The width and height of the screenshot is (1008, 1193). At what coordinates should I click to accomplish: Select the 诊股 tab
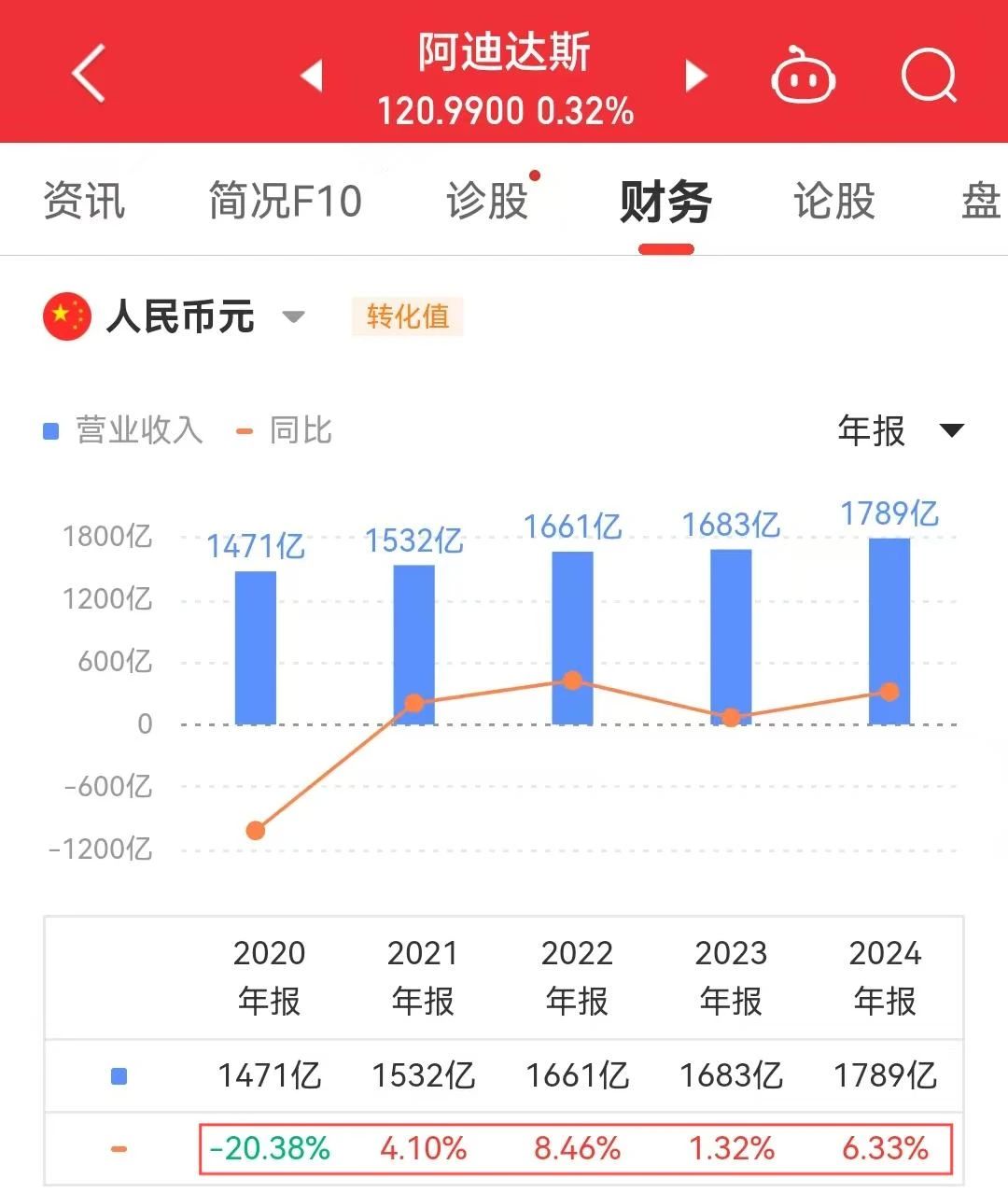click(487, 201)
